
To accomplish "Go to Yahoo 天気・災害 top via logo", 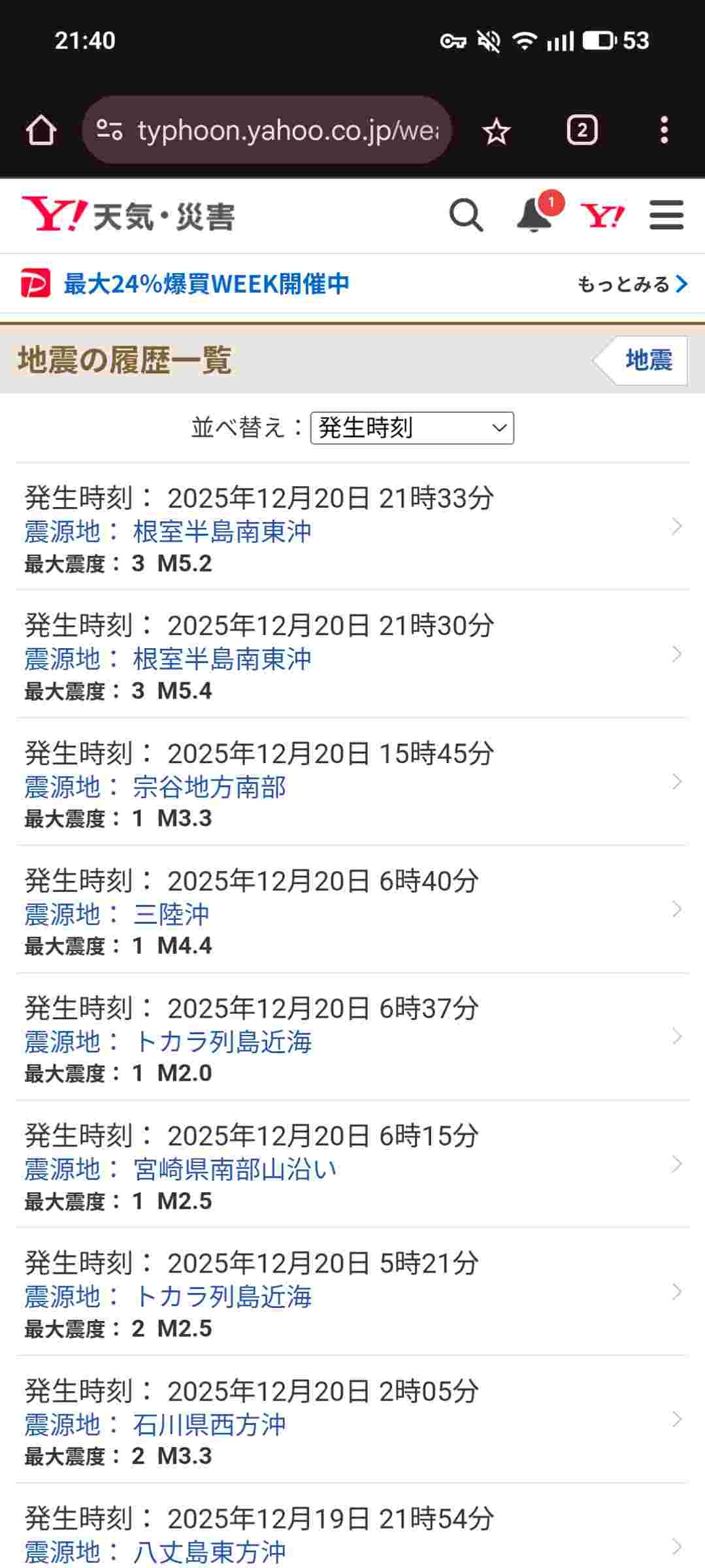I will click(128, 216).
